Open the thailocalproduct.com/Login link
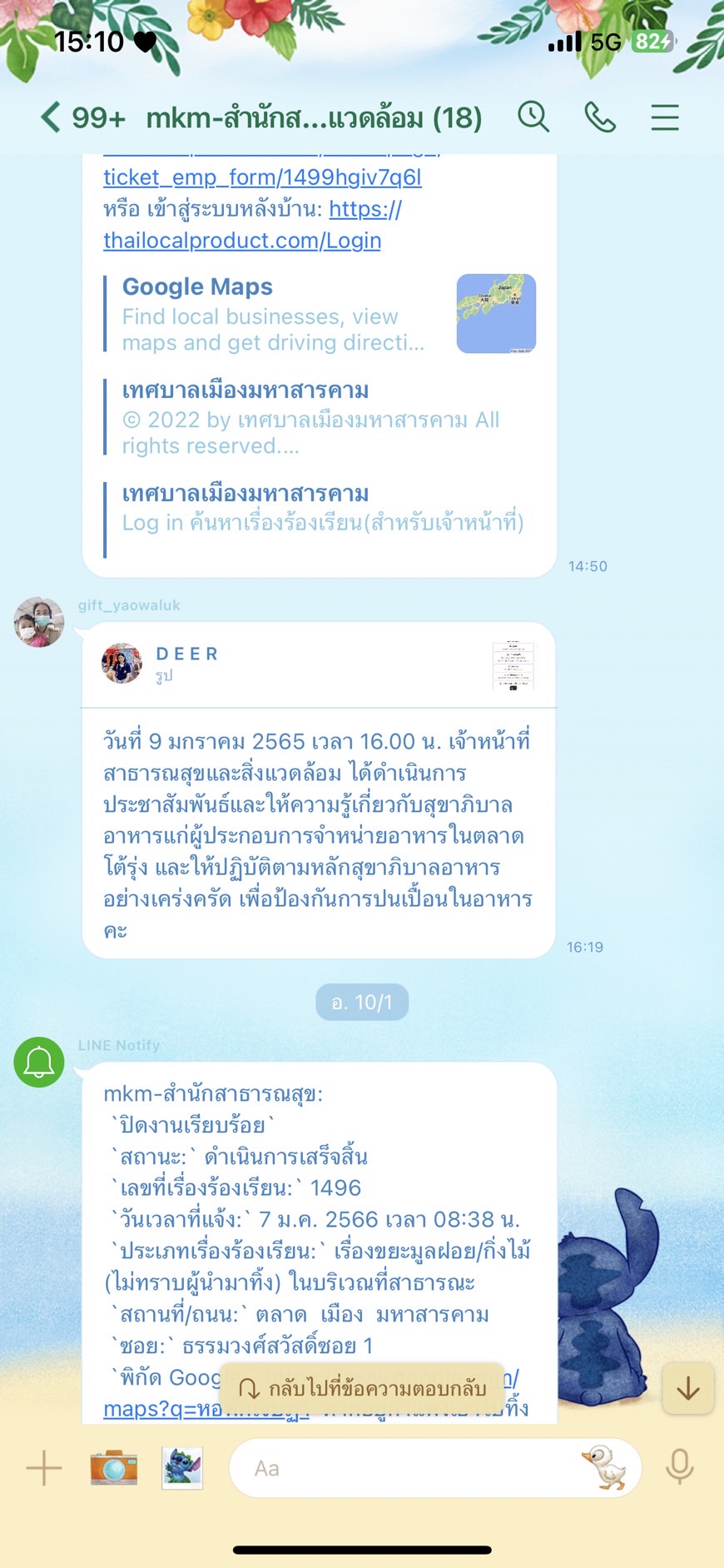The image size is (724, 1568). tap(242, 241)
